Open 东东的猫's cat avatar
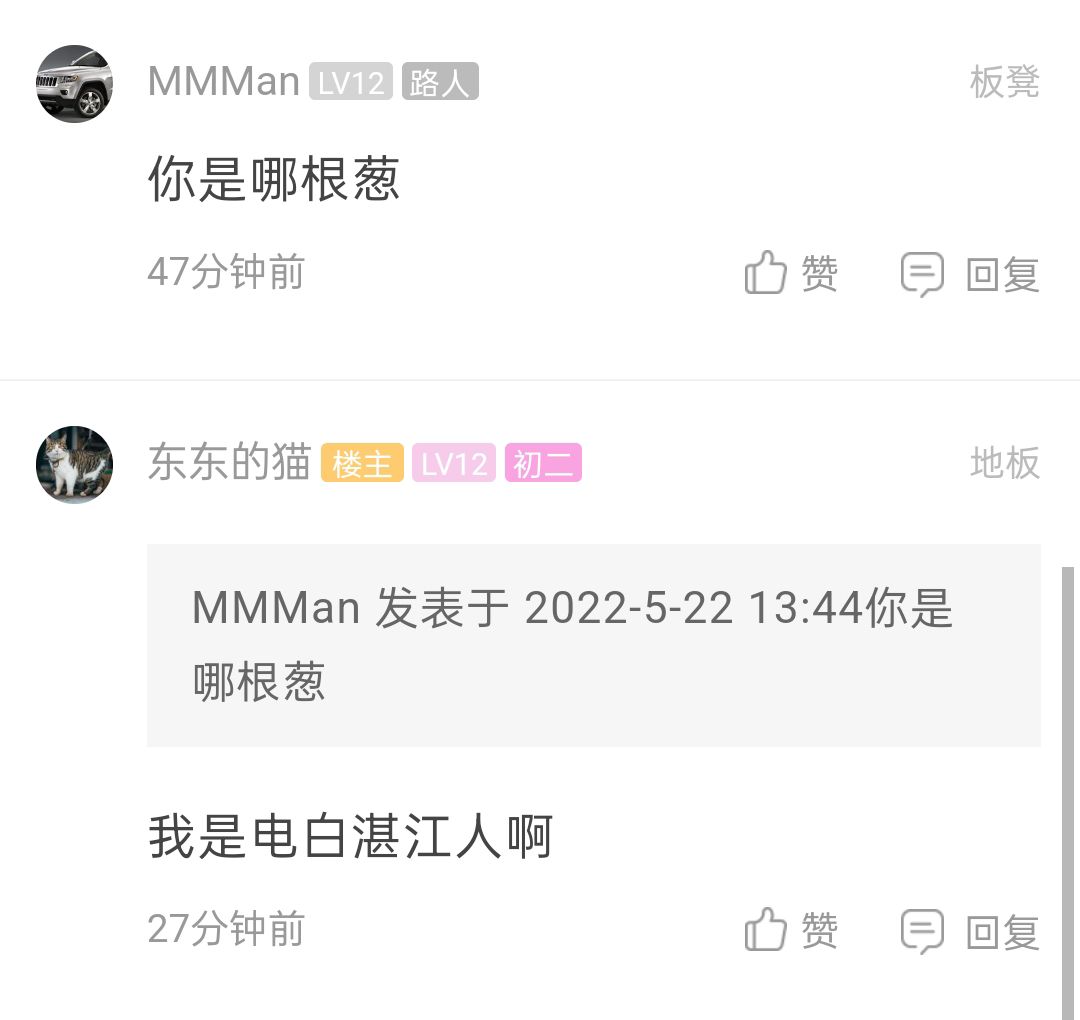The width and height of the screenshot is (1080, 1020). pos(75,465)
